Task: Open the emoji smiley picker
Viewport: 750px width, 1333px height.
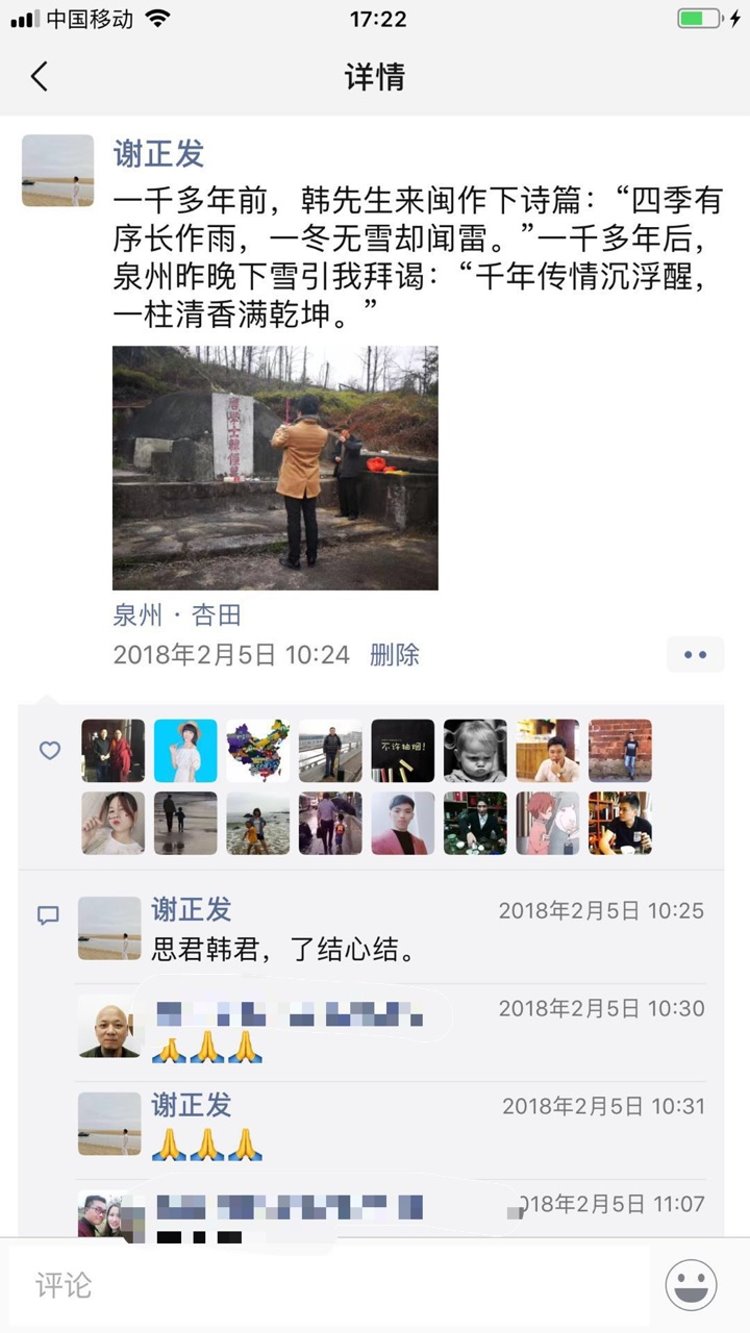Action: [691, 1285]
